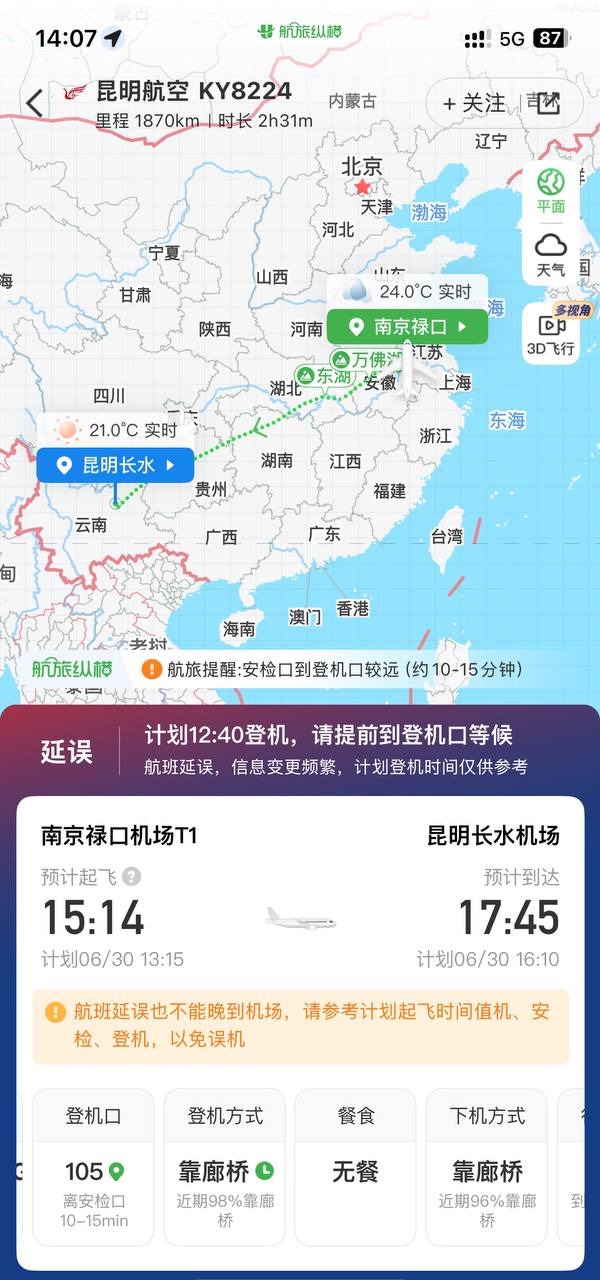Open the 昆明长水 airport label

(x=115, y=465)
